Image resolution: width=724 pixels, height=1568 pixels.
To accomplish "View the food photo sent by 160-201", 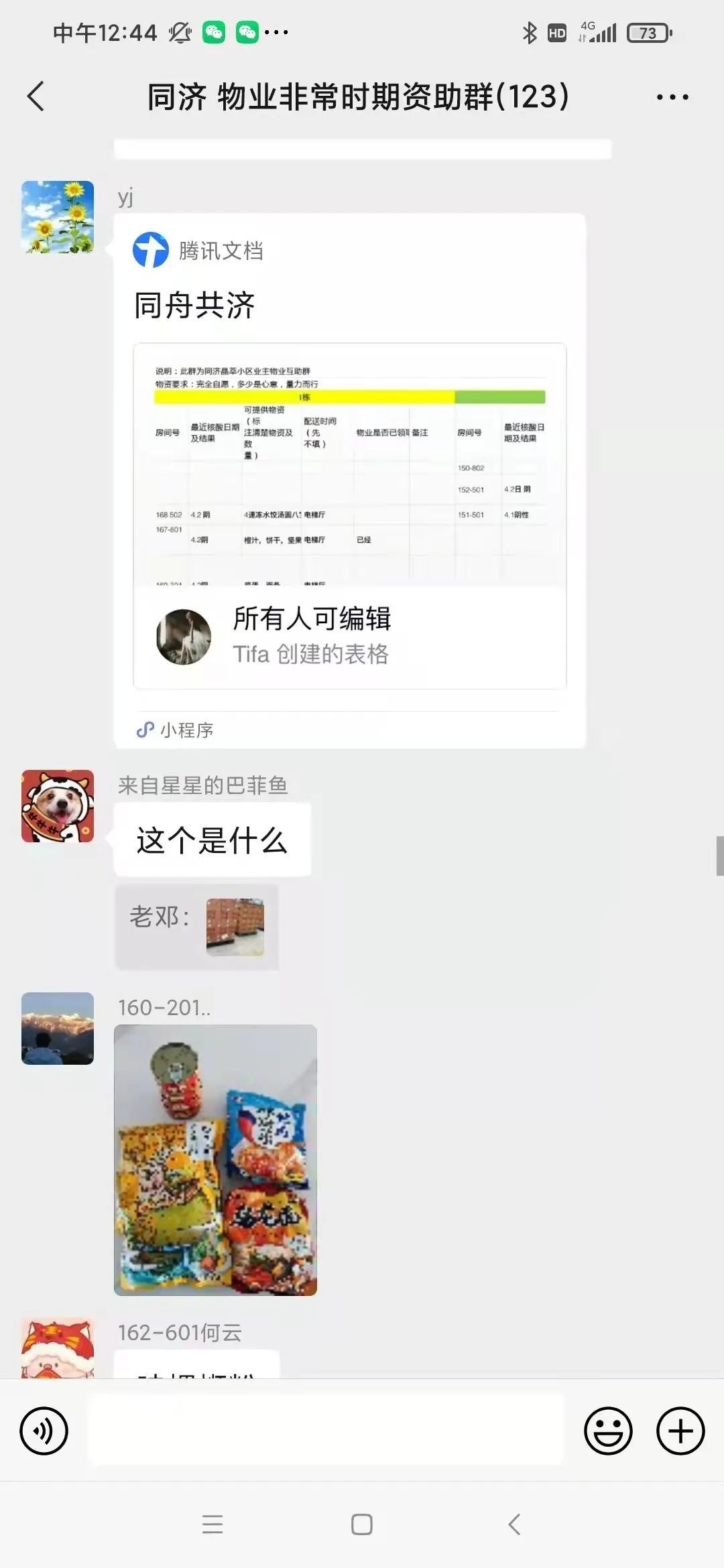I will [x=215, y=1160].
